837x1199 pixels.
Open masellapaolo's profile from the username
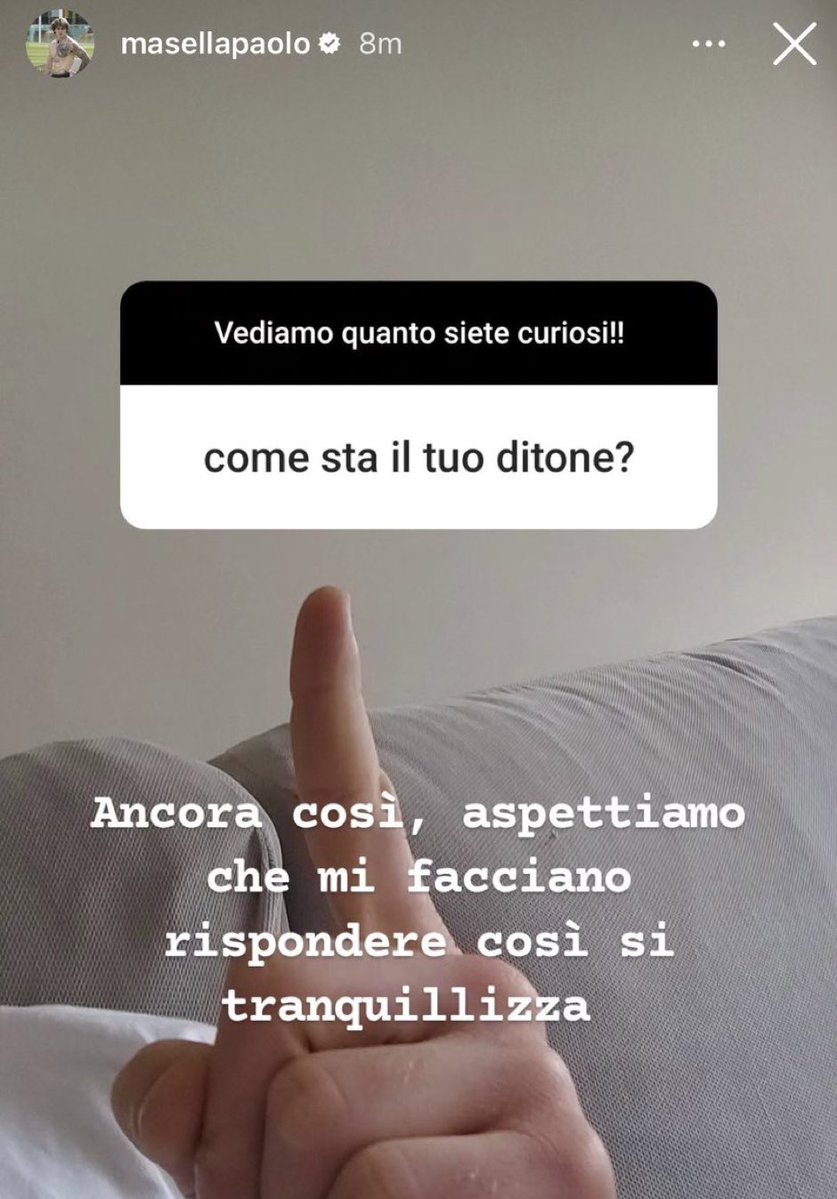(x=214, y=45)
